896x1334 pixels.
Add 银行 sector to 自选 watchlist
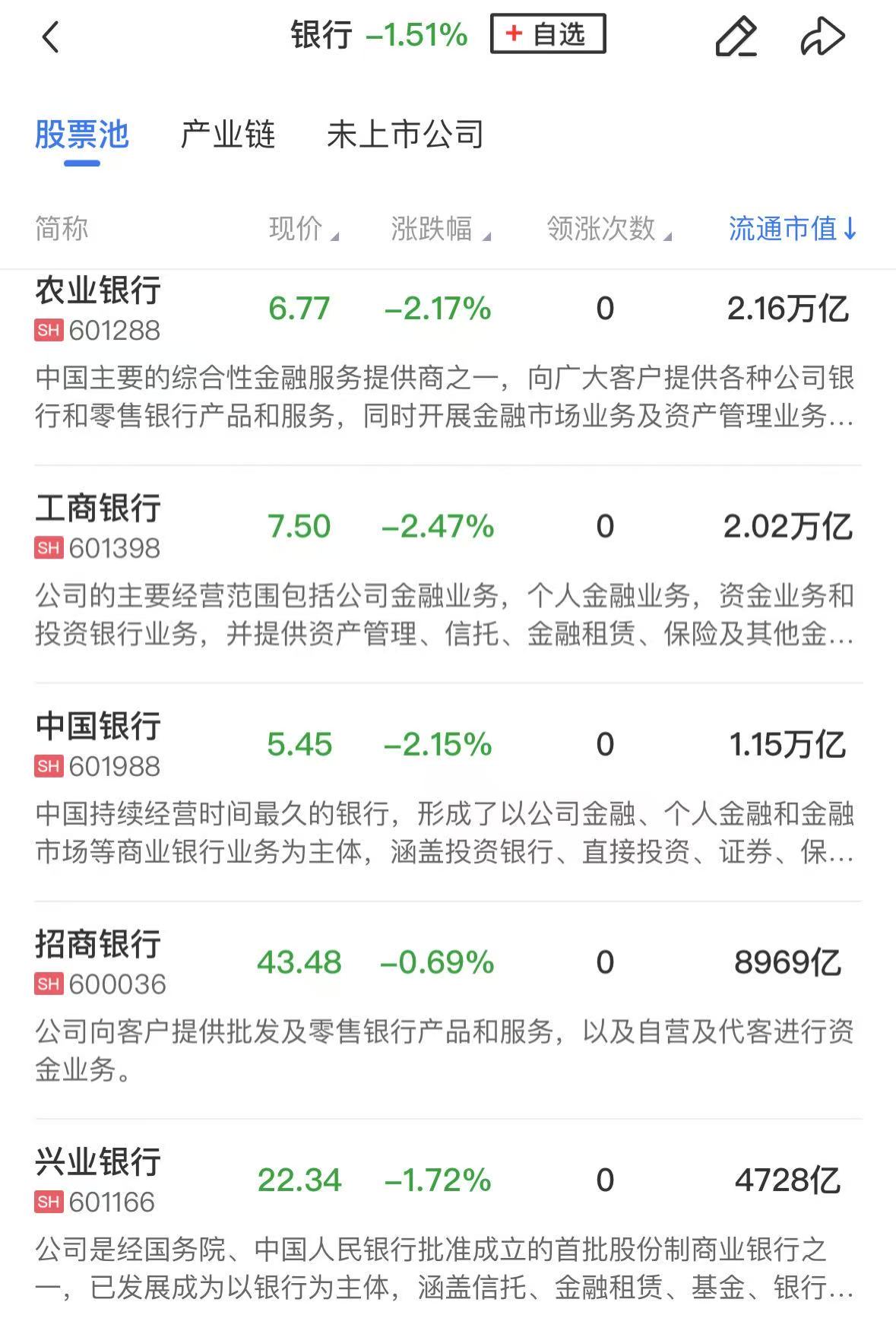point(547,34)
